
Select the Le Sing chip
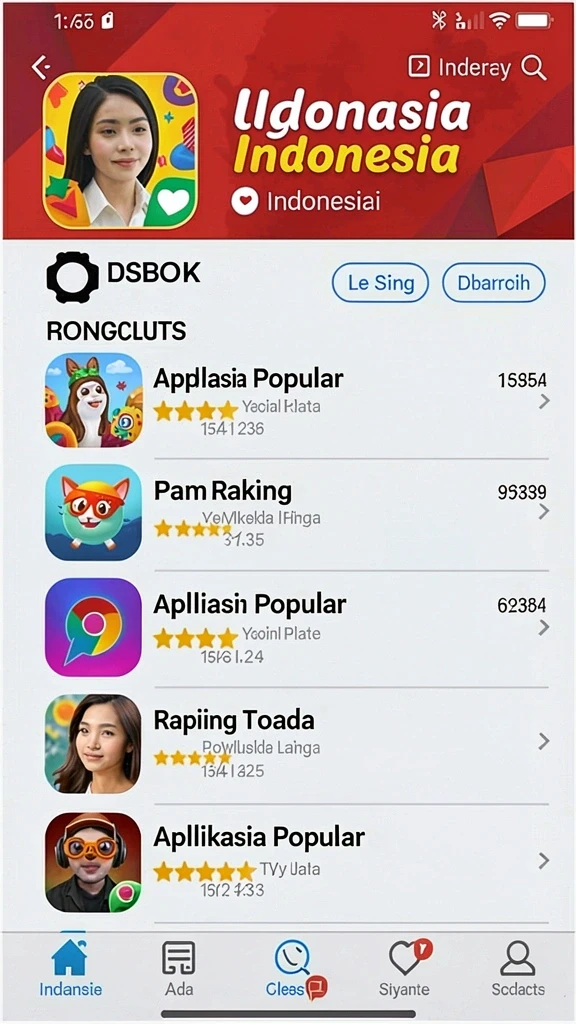(381, 283)
